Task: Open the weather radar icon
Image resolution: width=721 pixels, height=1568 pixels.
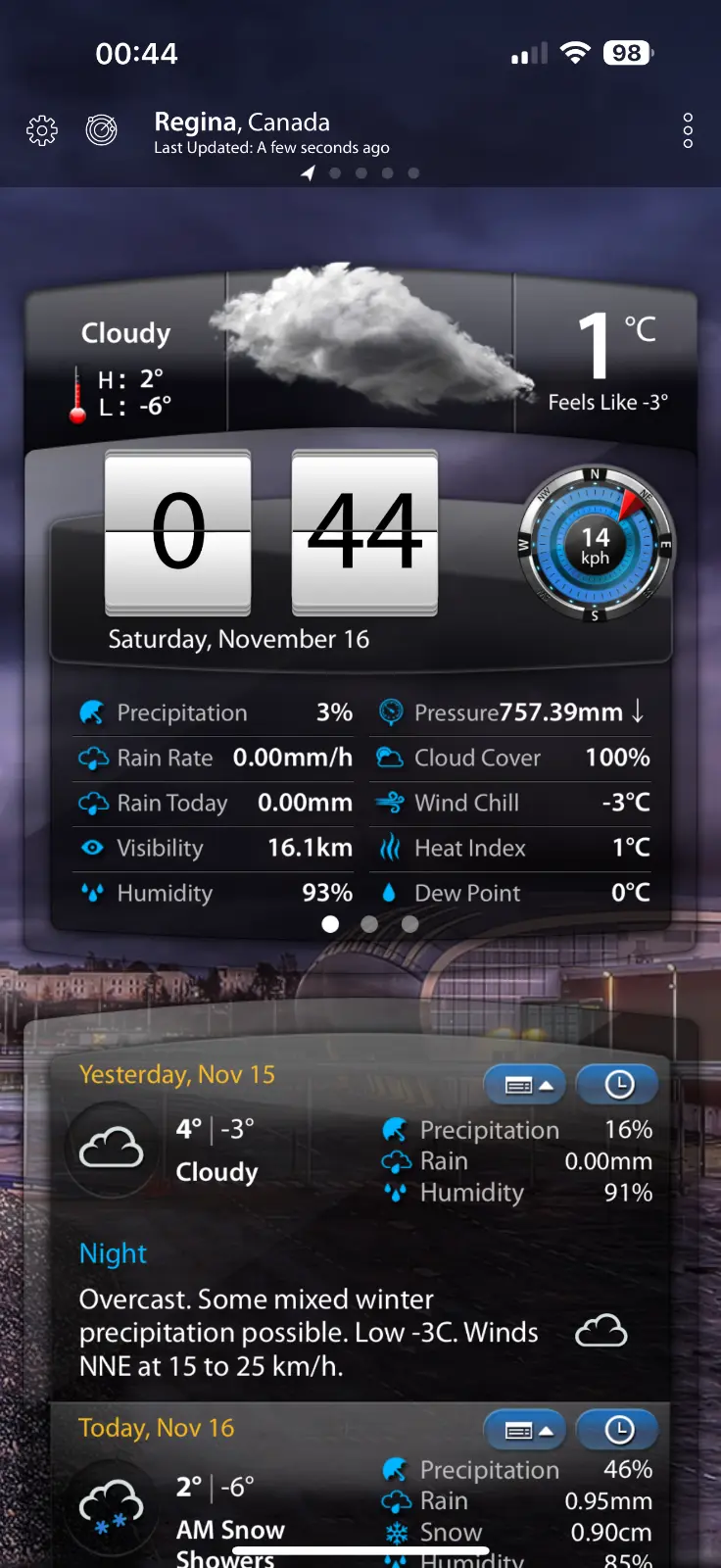Action: pos(102,130)
